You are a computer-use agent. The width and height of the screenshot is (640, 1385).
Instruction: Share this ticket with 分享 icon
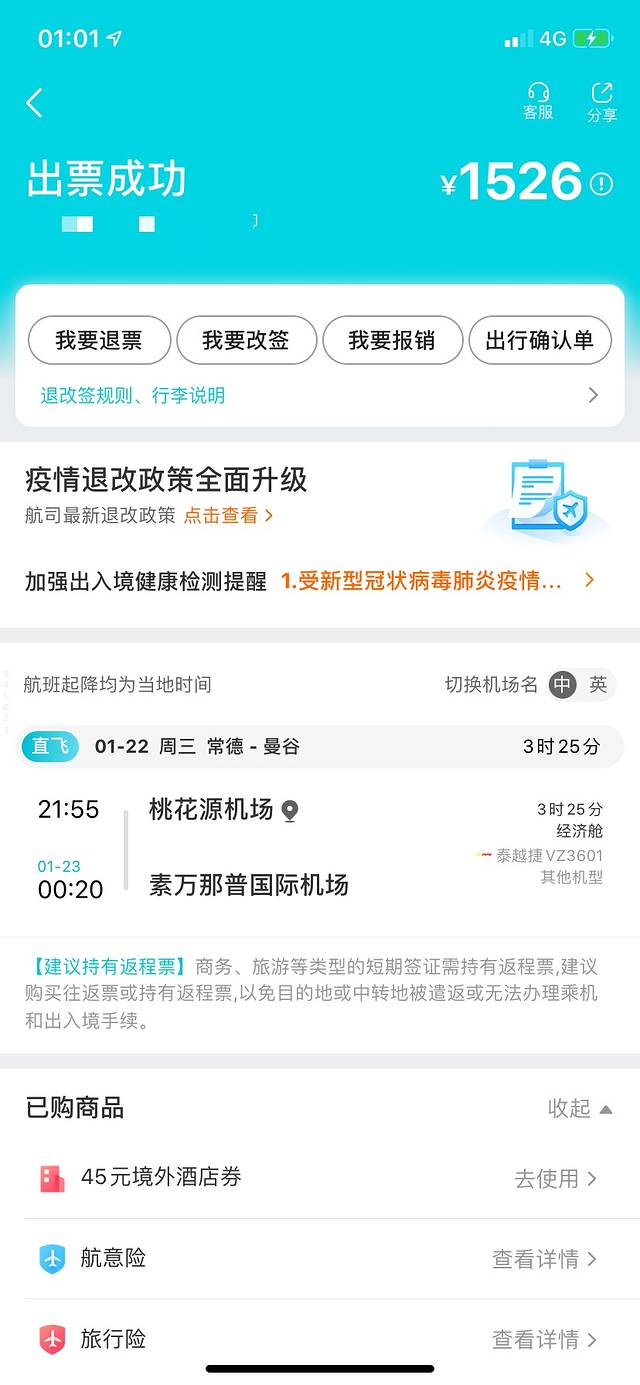pos(602,102)
